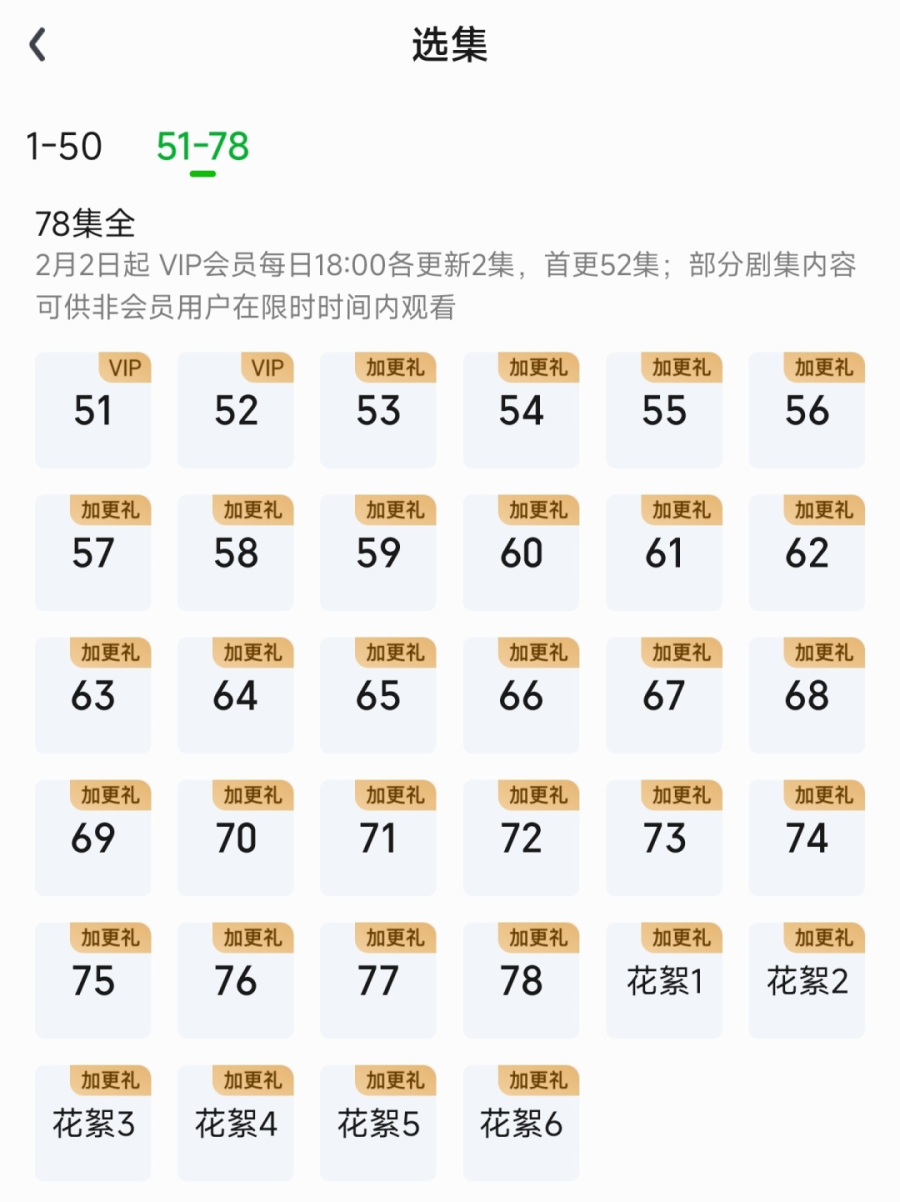This screenshot has height=1202, width=900.
Task: Play bonus clip 花絮6
Action: coord(521,1124)
